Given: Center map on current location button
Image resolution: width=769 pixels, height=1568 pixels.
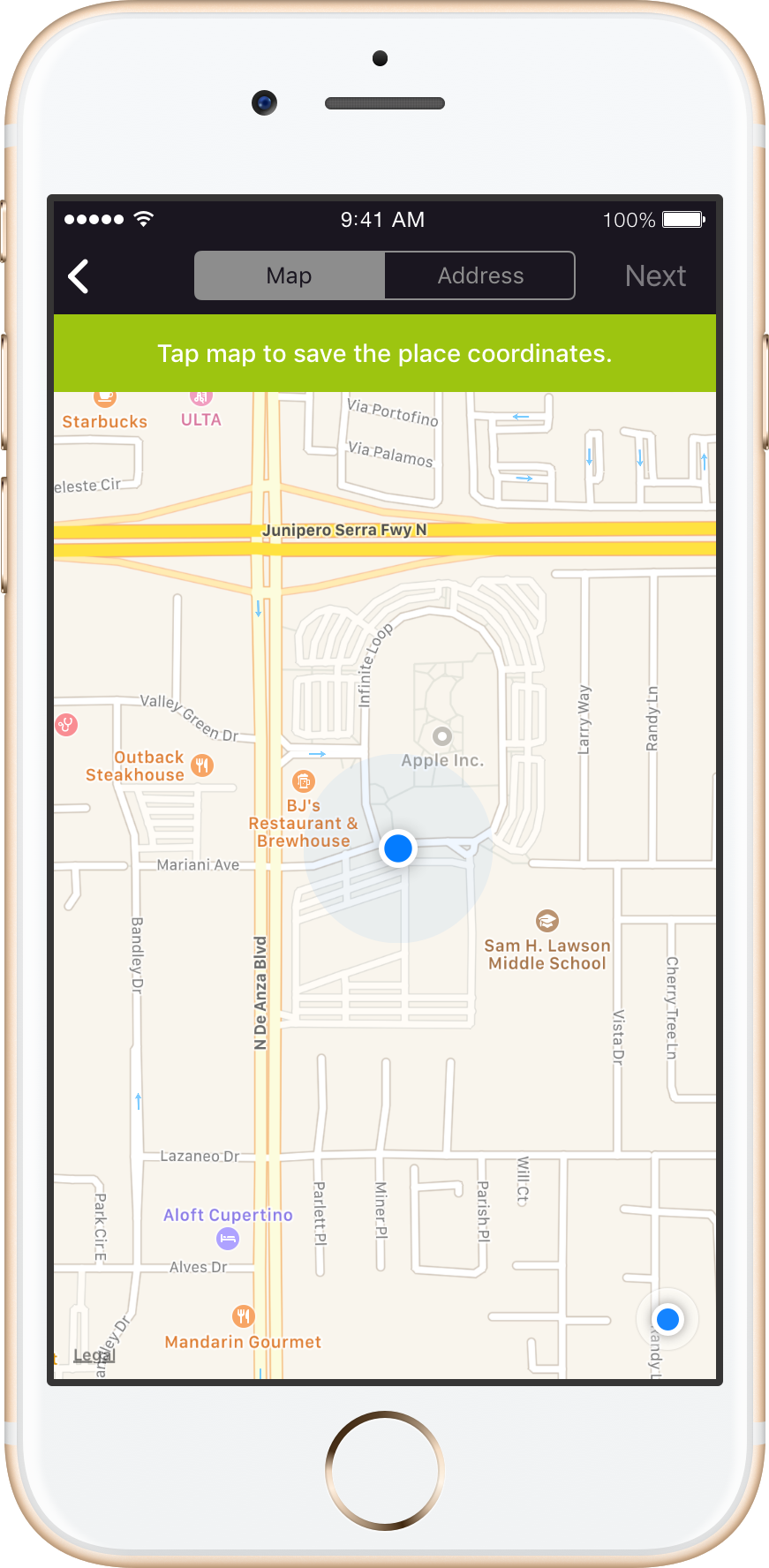Looking at the screenshot, I should [x=667, y=1320].
